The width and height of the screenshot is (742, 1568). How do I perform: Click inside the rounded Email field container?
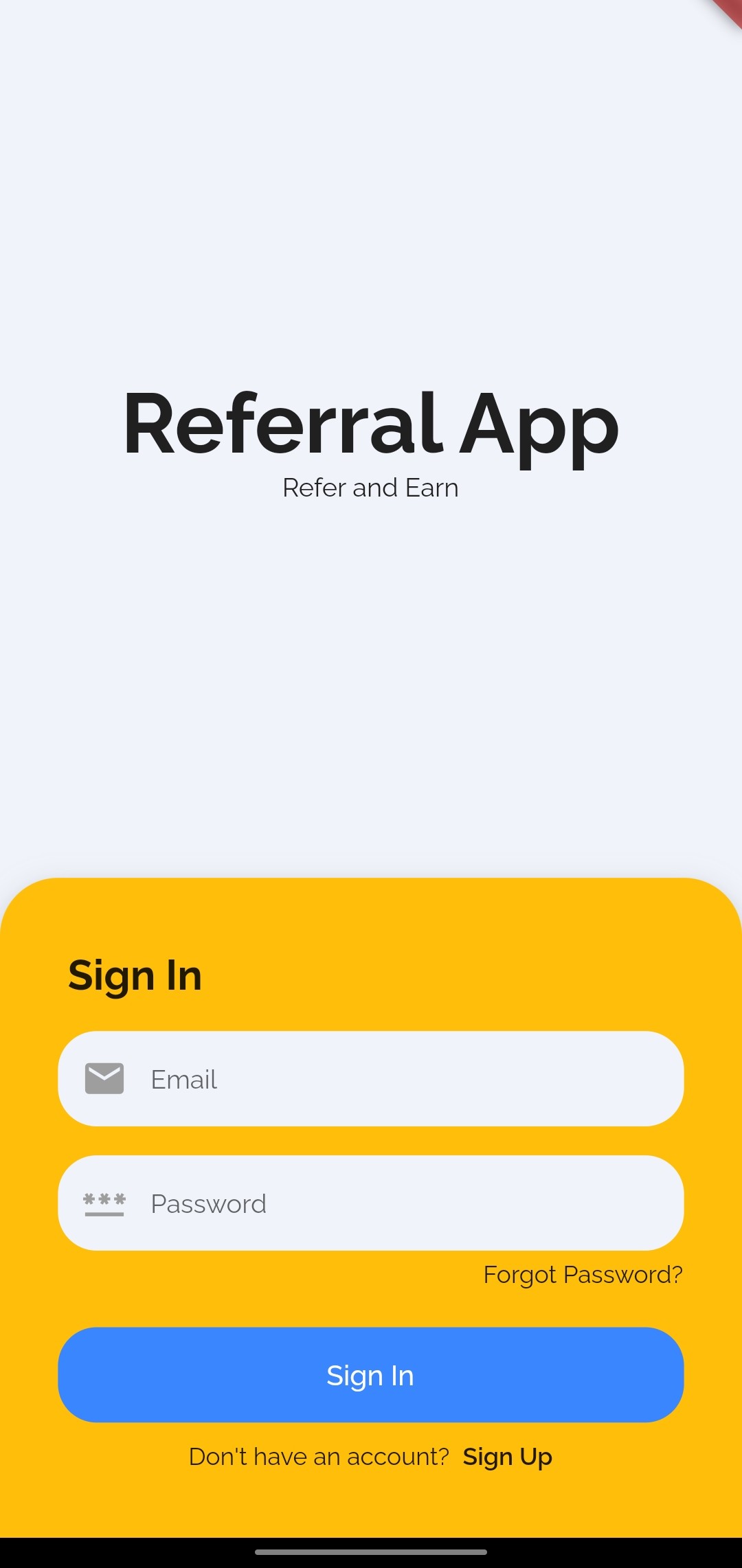pyautogui.click(x=371, y=1078)
